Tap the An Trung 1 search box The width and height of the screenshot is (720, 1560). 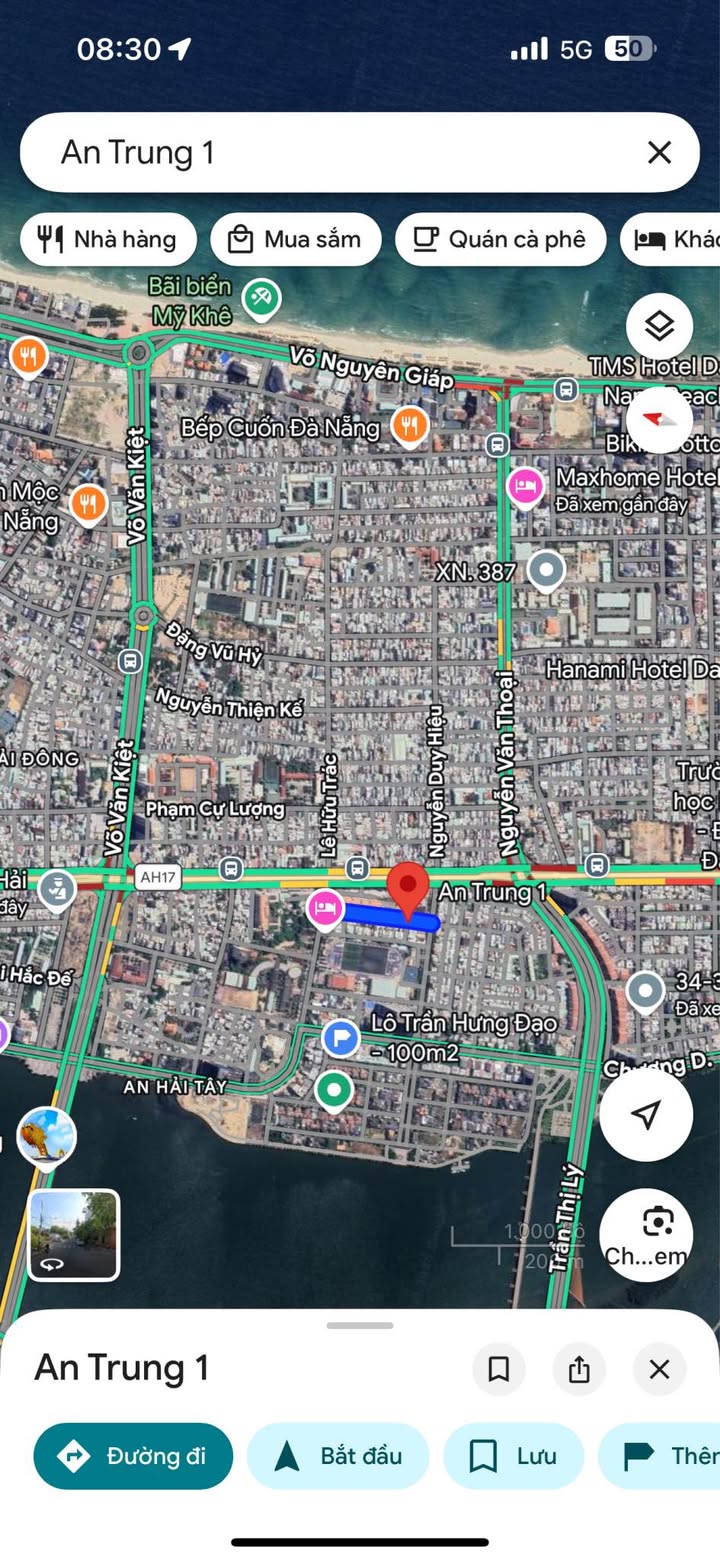click(330, 152)
